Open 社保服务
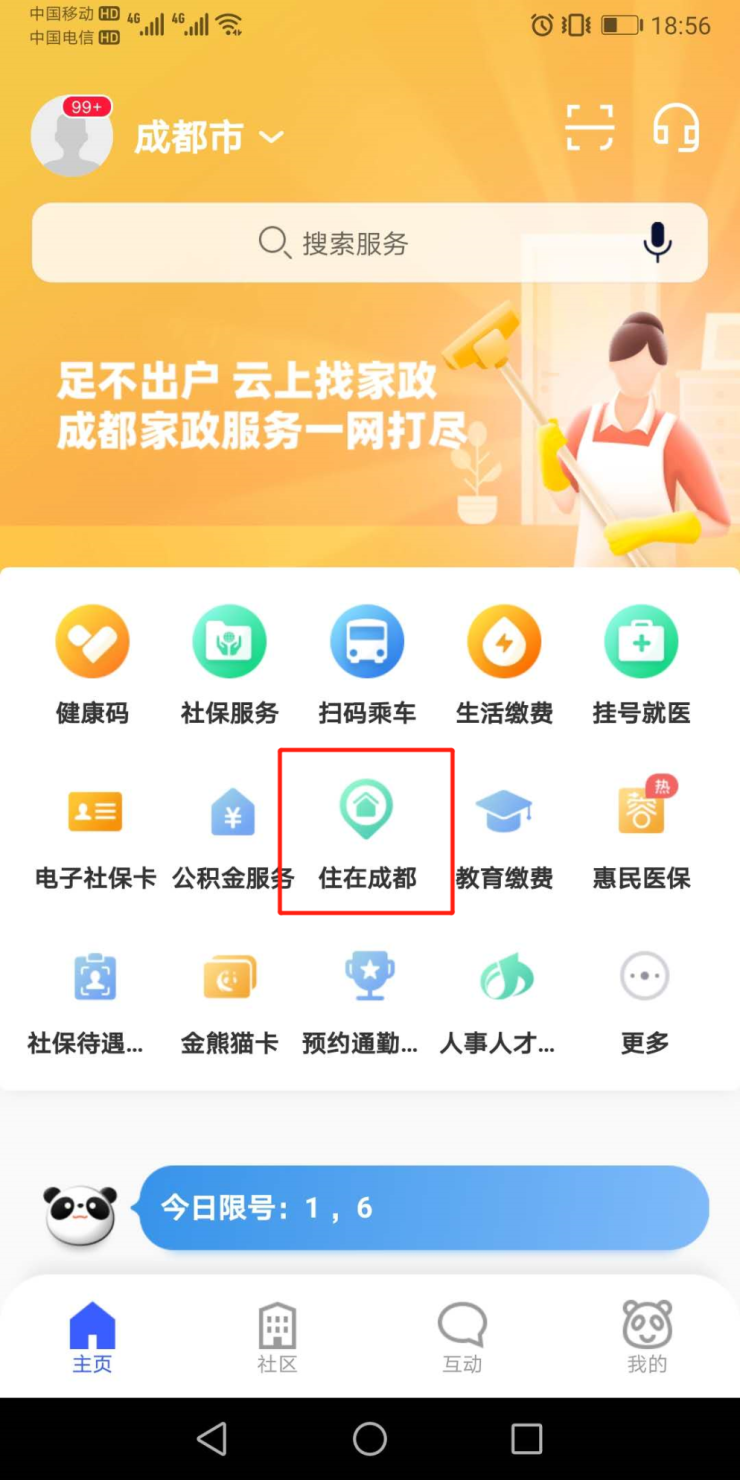The height and width of the screenshot is (1480, 740). click(x=229, y=662)
